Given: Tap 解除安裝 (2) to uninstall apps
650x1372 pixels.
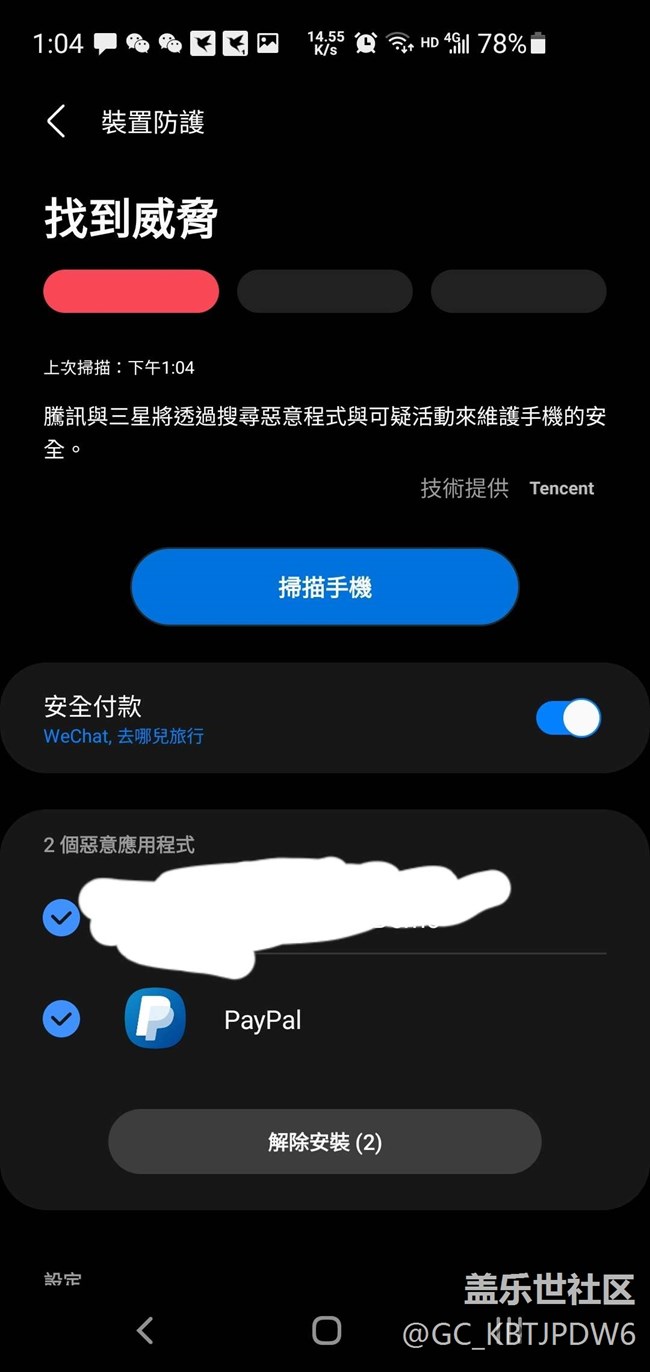Looking at the screenshot, I should (325, 1141).
